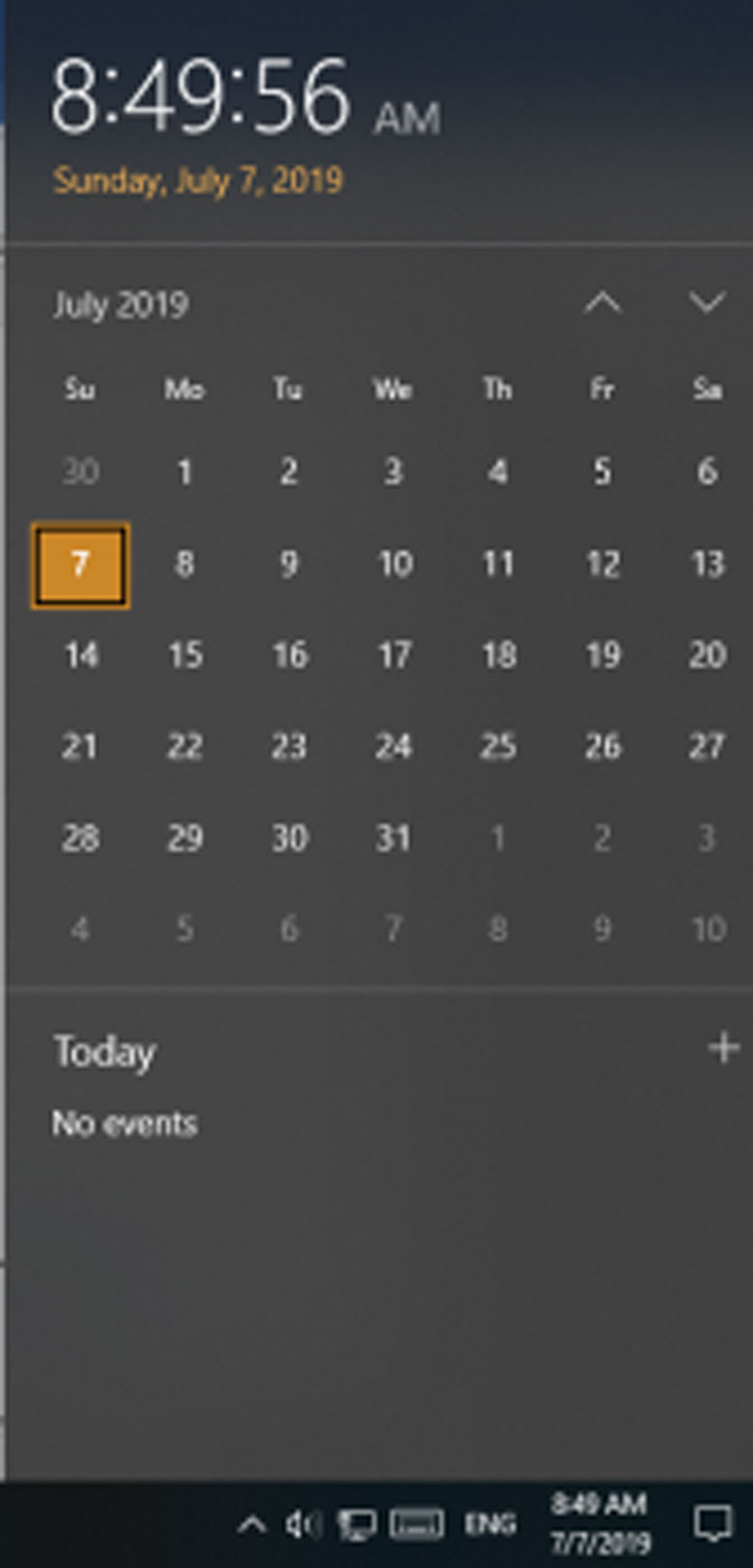Show hidden icons in the taskbar tray
The image size is (753, 1568).
pos(251,1525)
